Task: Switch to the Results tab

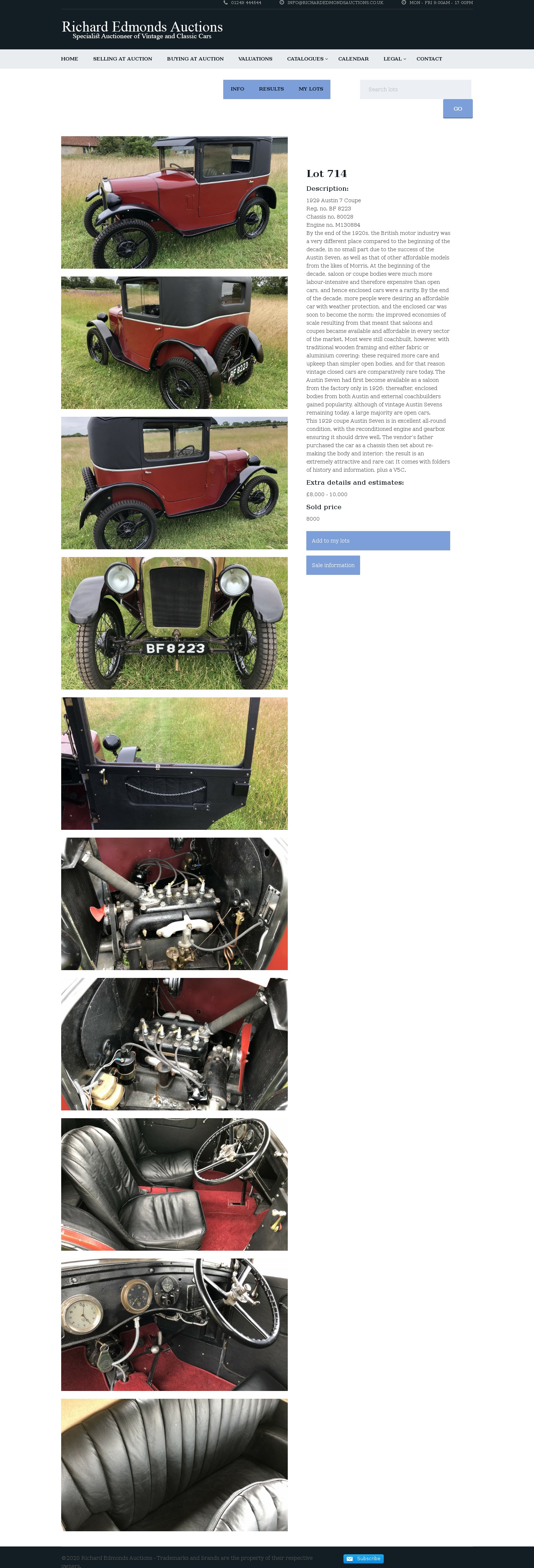Action: 271,89
